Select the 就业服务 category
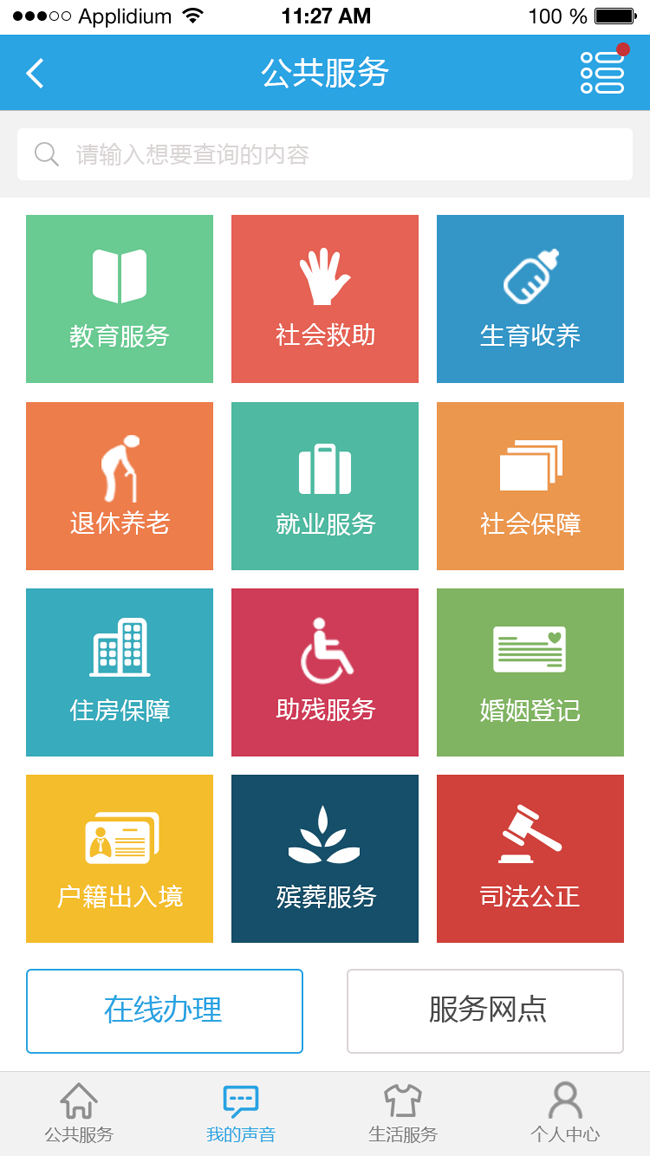The image size is (650, 1156). (x=325, y=486)
